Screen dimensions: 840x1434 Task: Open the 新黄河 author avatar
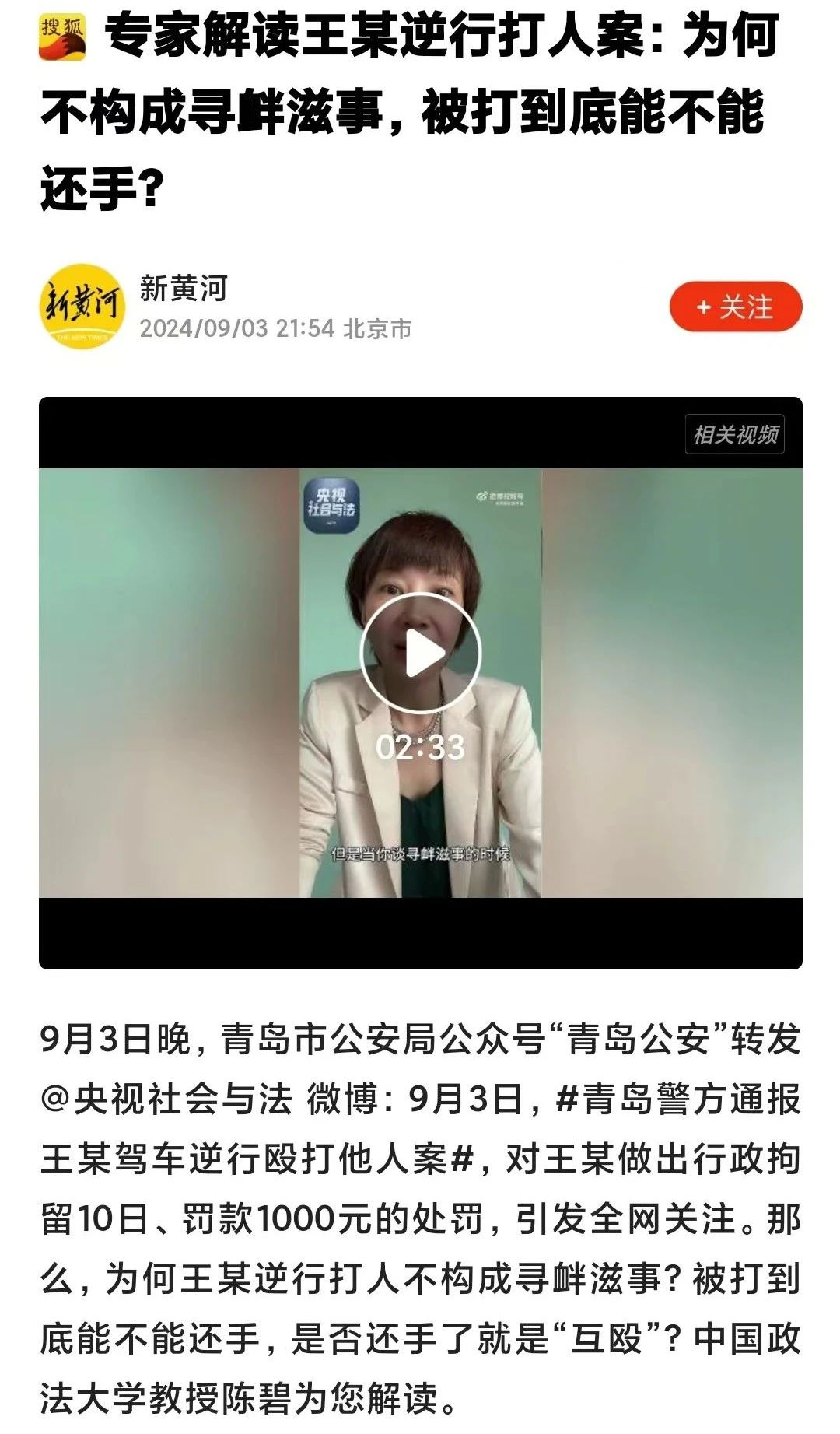(x=82, y=307)
